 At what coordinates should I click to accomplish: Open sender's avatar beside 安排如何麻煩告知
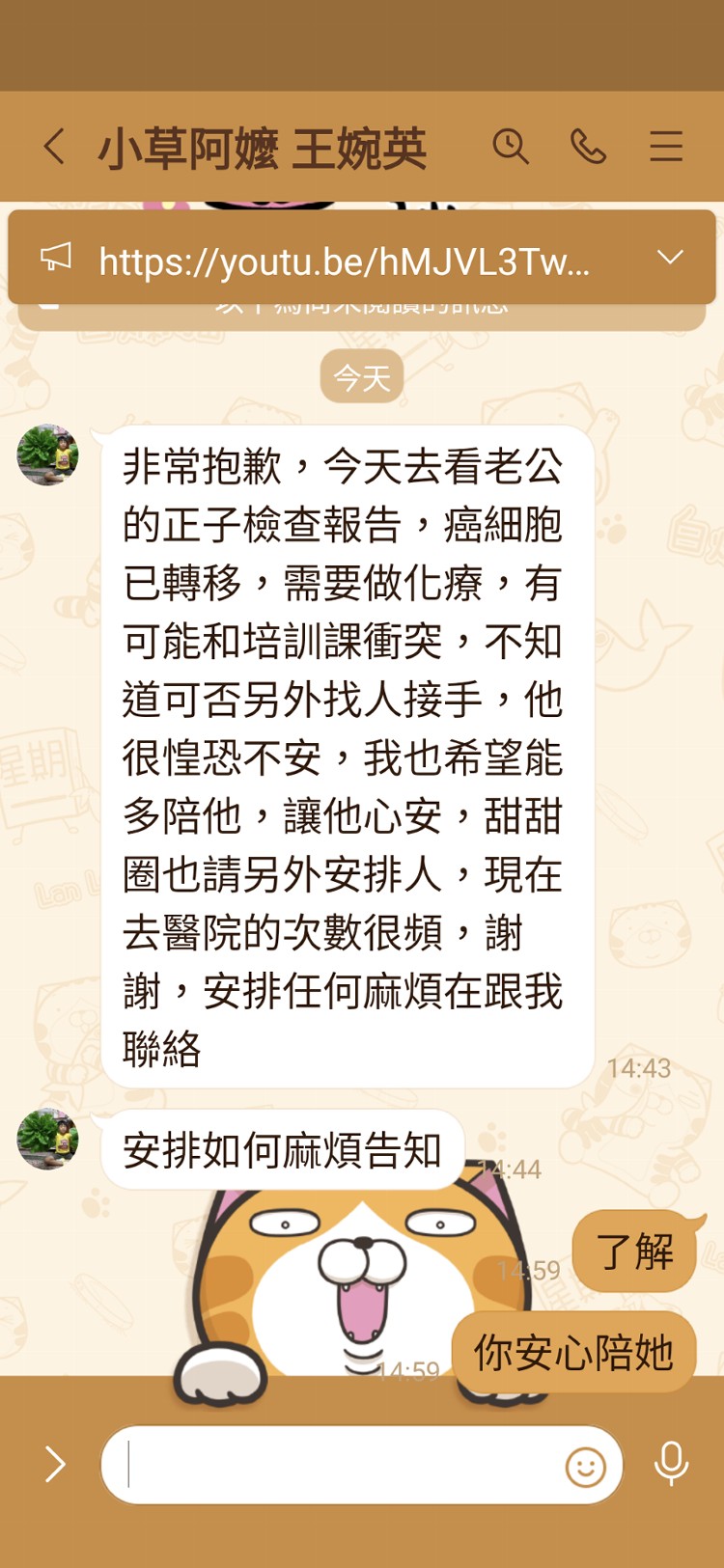click(x=47, y=1140)
